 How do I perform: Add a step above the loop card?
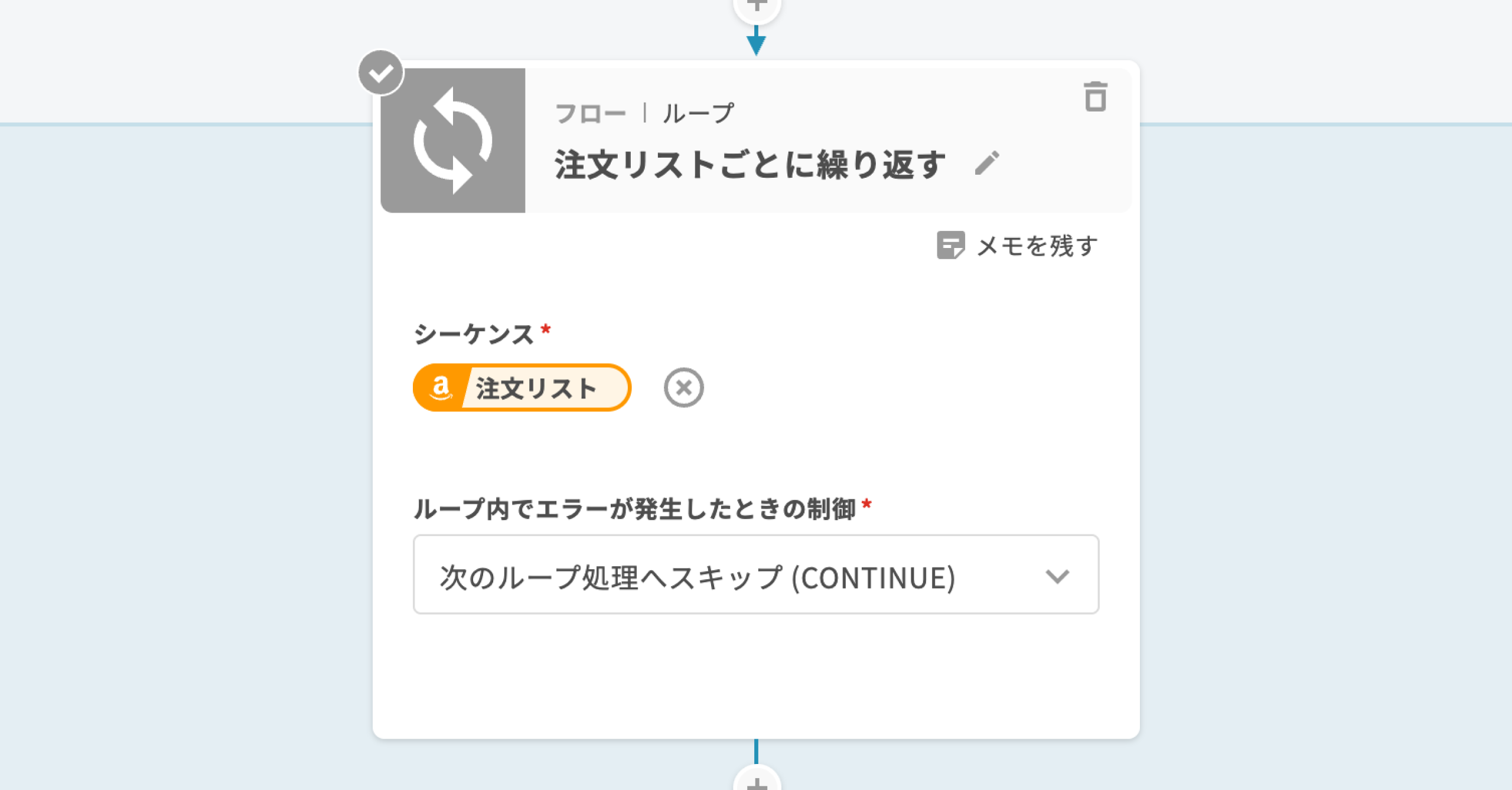[757, 7]
